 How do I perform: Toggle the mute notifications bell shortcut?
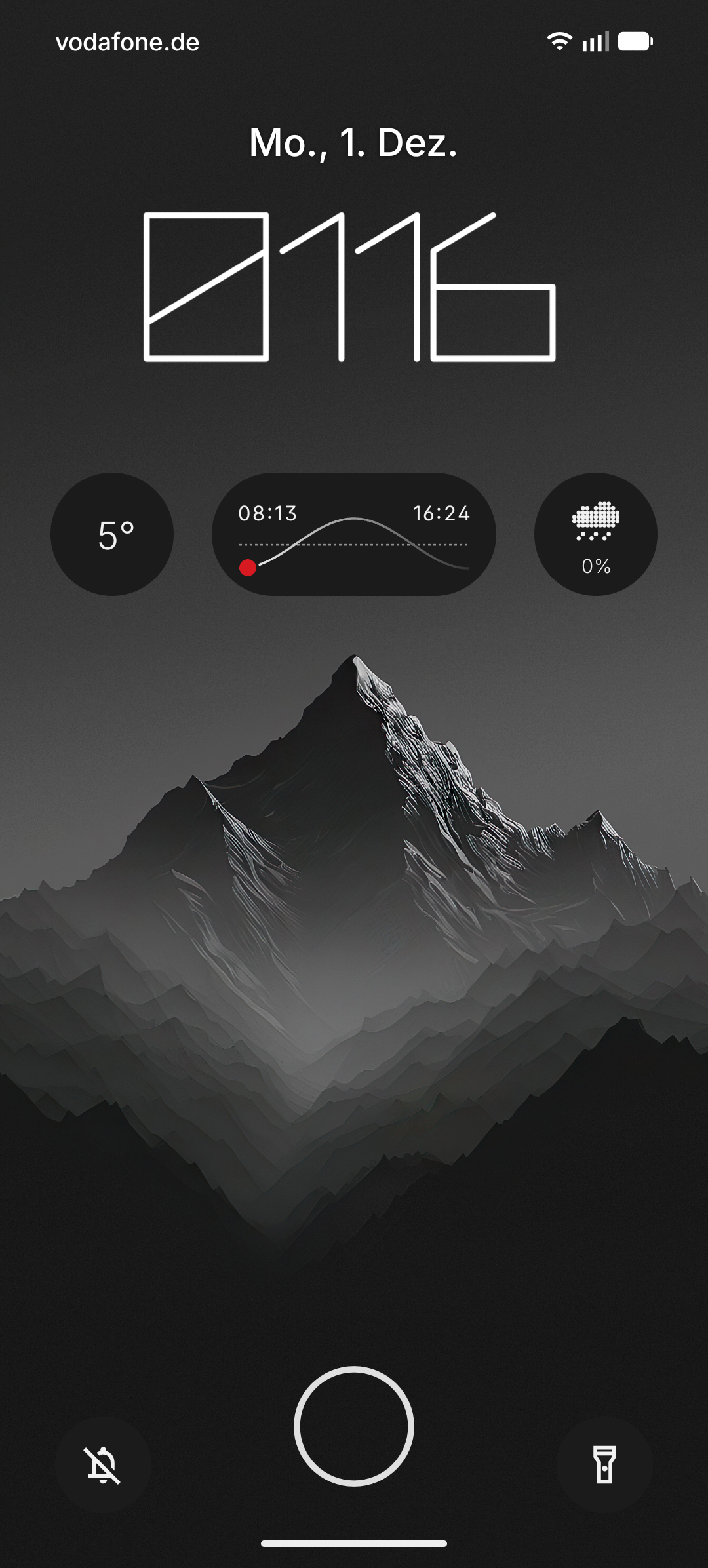[103, 1465]
